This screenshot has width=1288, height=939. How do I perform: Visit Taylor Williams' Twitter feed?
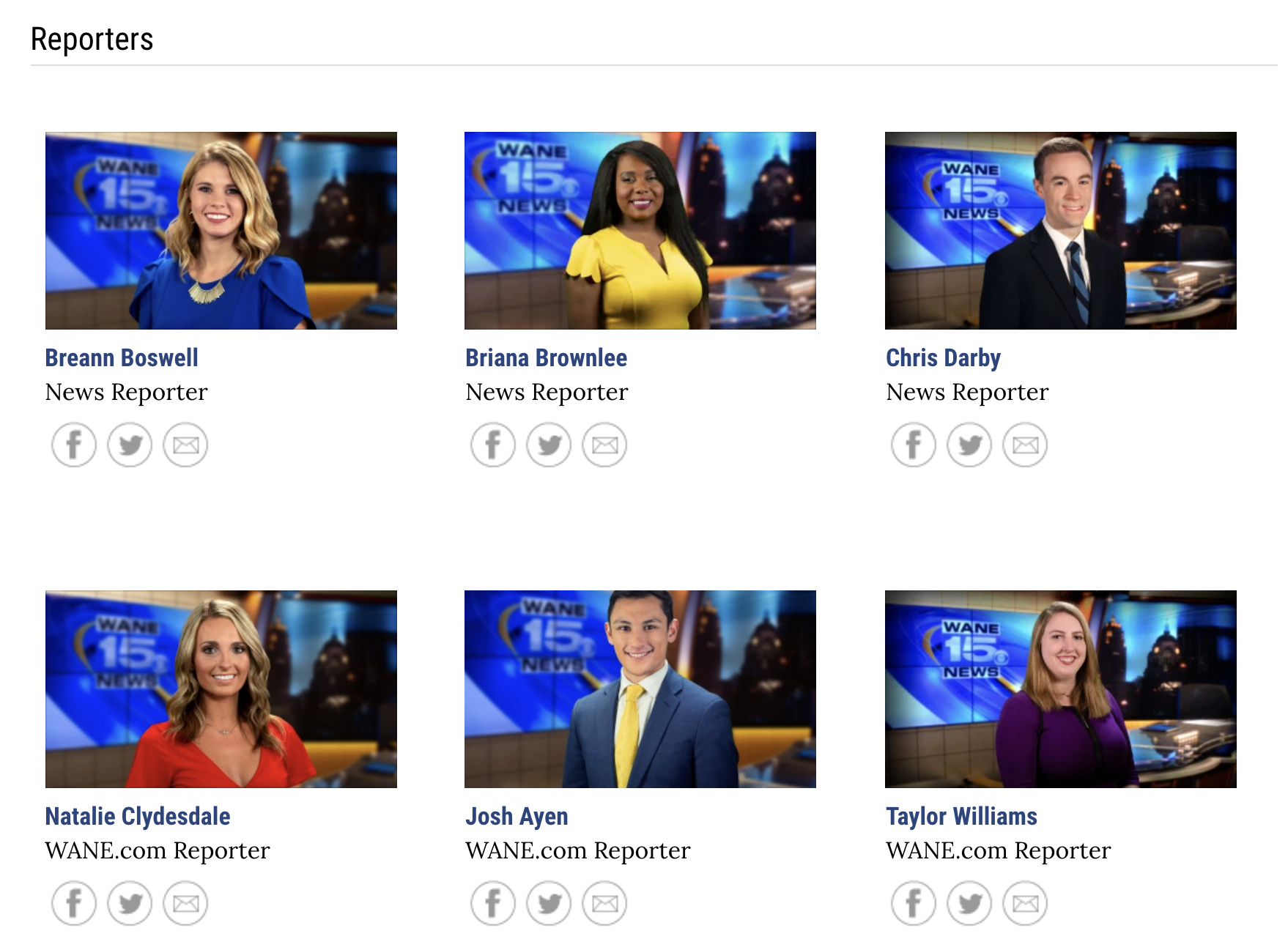969,903
